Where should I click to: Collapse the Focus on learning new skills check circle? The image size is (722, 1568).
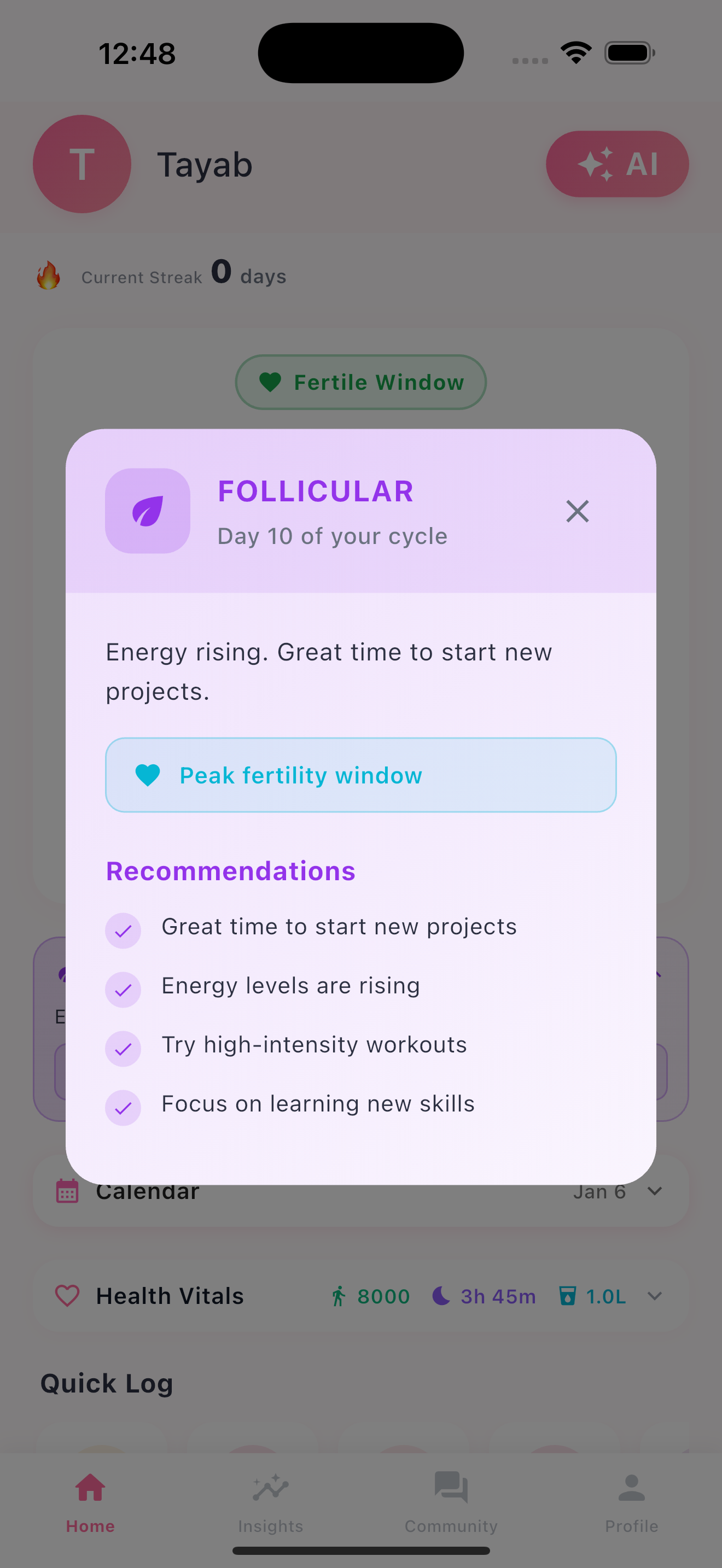click(x=124, y=1107)
